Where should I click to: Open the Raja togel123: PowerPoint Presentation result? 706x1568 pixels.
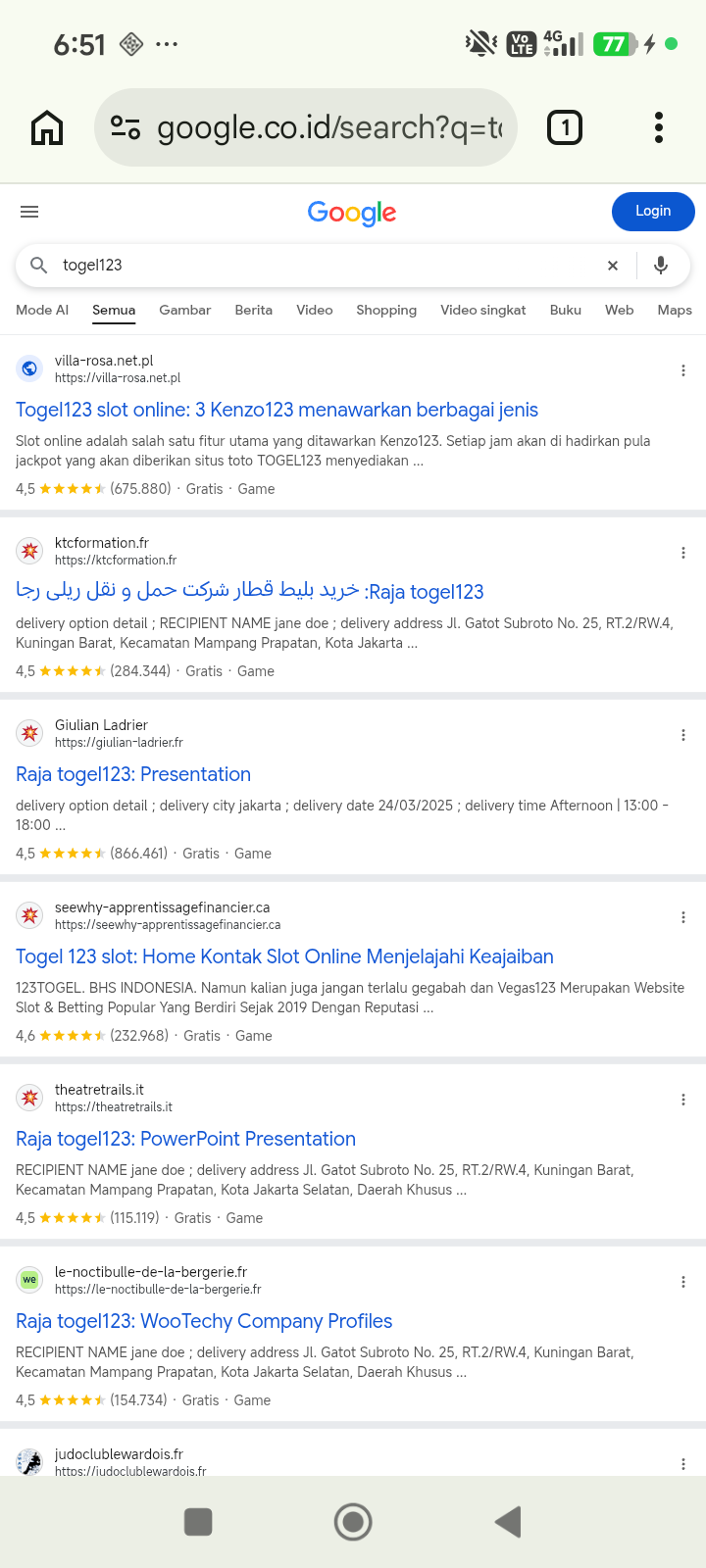pyautogui.click(x=185, y=1139)
